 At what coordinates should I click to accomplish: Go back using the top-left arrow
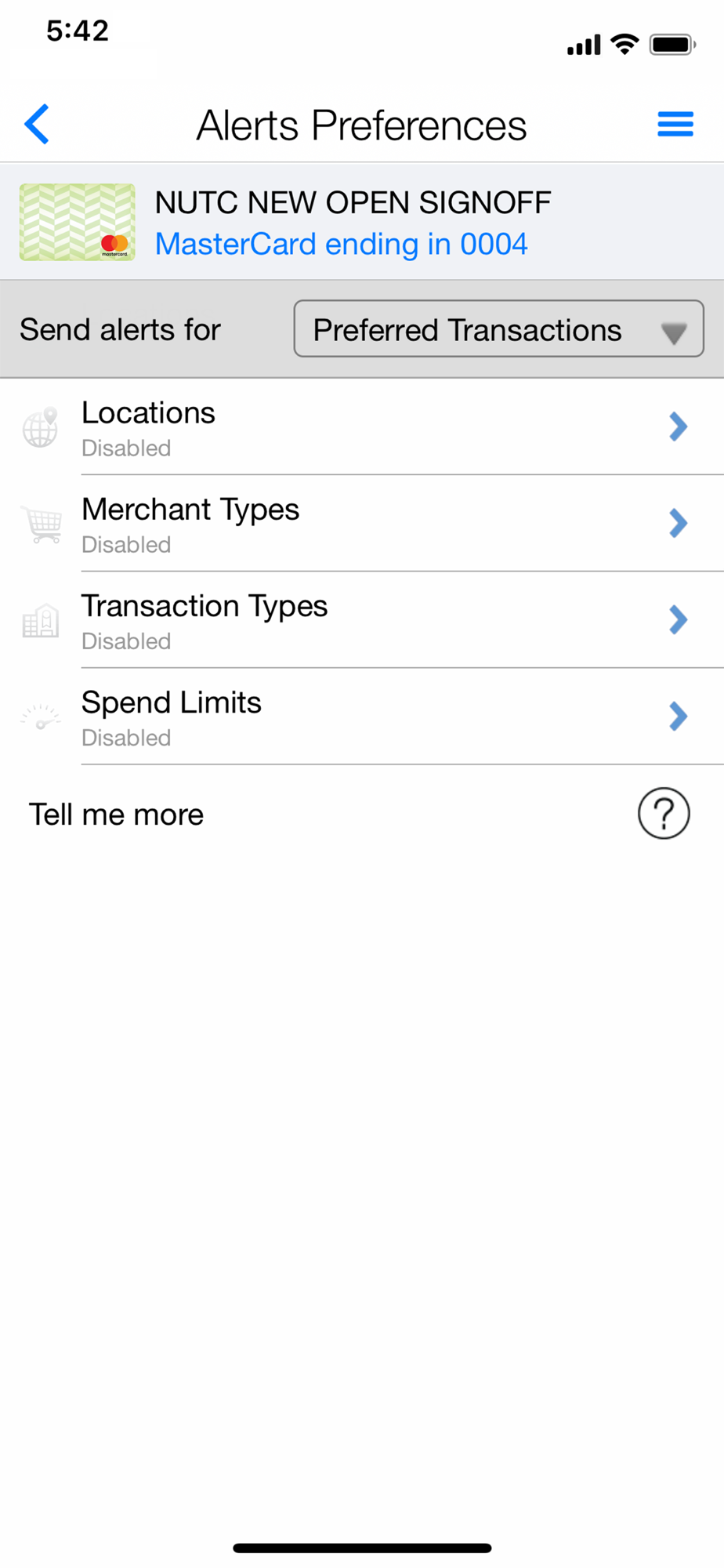(x=37, y=124)
